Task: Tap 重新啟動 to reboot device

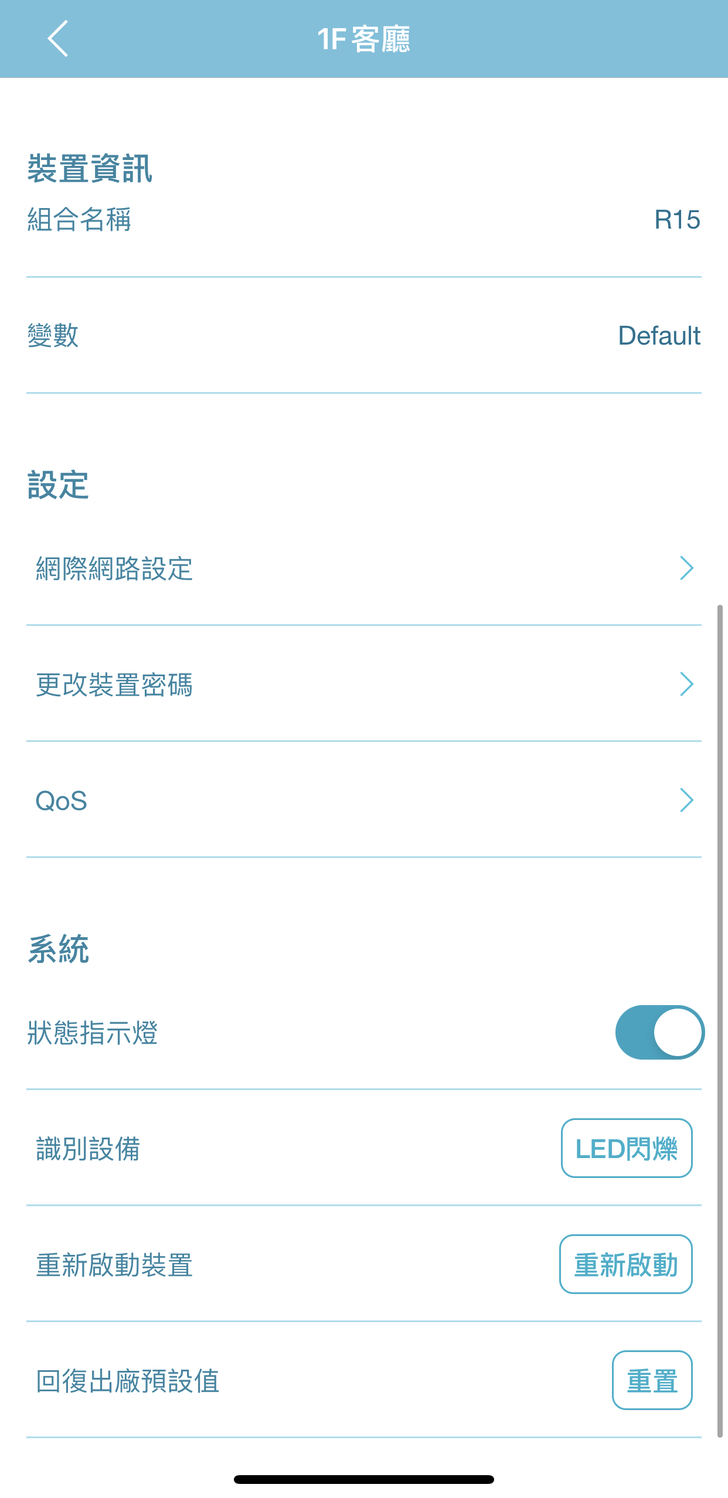Action: click(x=625, y=1265)
